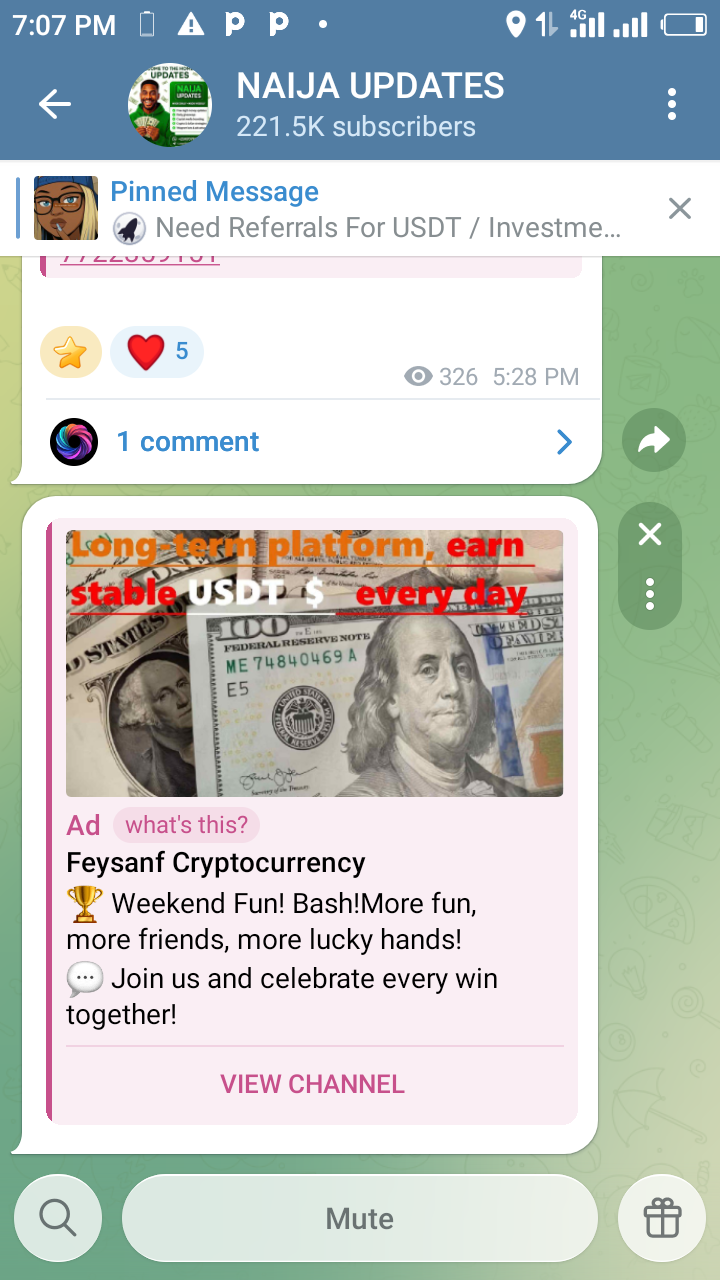Open the channel overflow menu
Viewport: 720px width, 1280px height.
click(672, 104)
